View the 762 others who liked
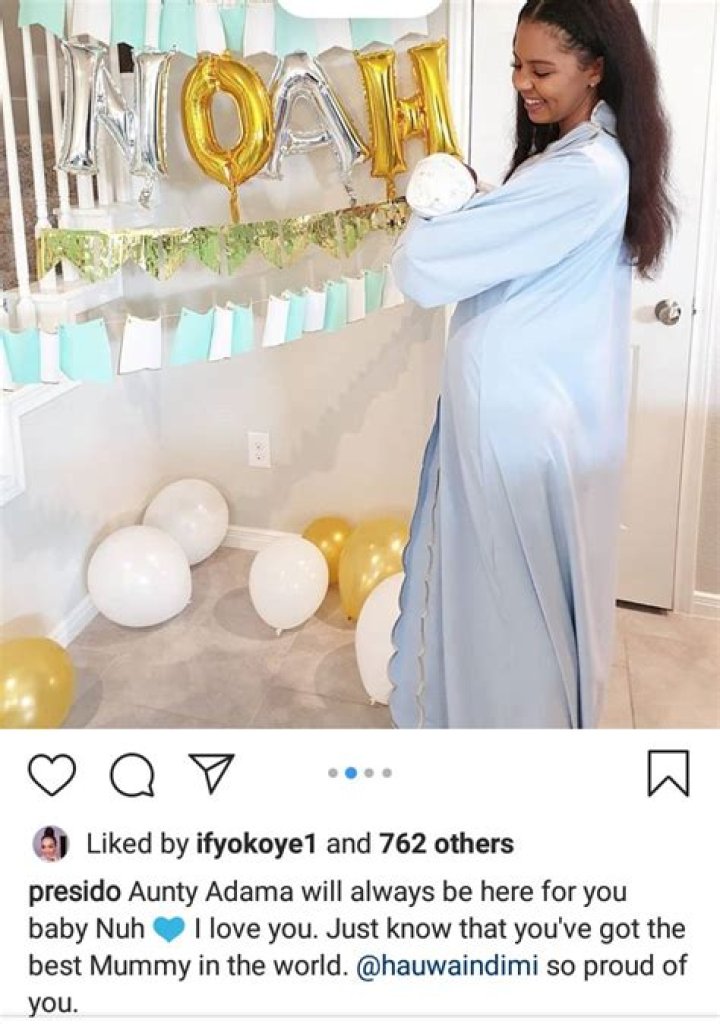The width and height of the screenshot is (720, 1024). click(x=446, y=844)
